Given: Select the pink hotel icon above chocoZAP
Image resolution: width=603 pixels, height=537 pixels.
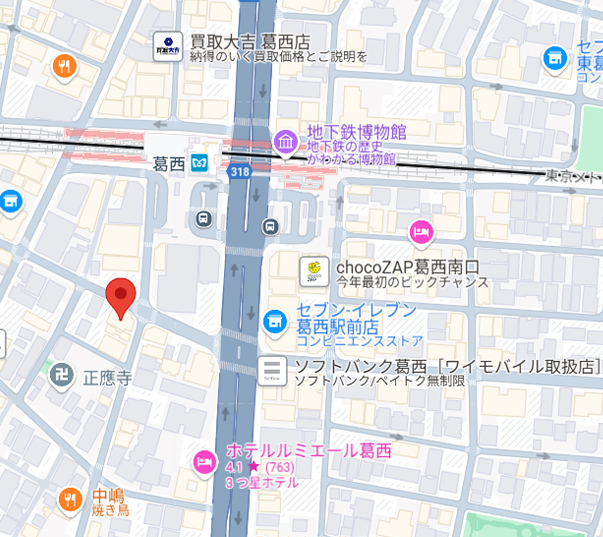Looking at the screenshot, I should [x=421, y=233].
